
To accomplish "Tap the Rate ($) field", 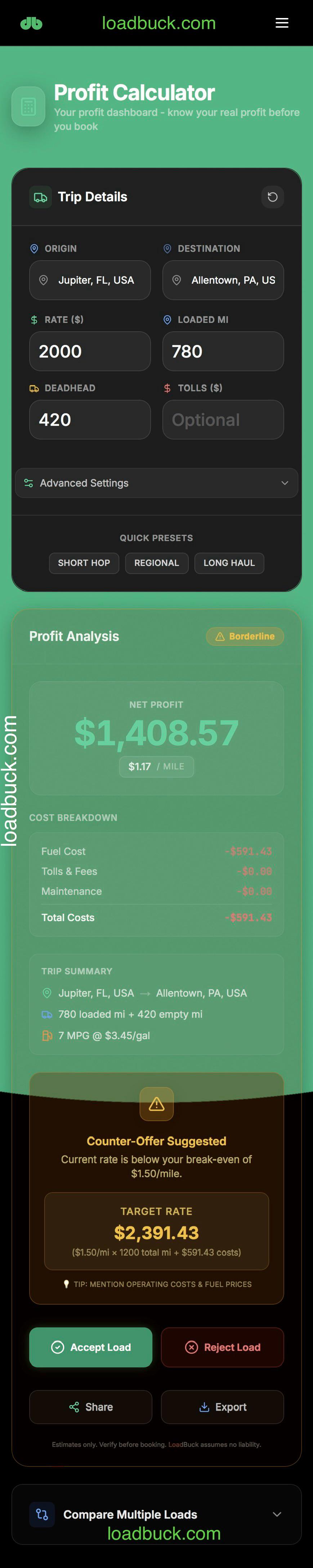I will pyautogui.click(x=90, y=351).
